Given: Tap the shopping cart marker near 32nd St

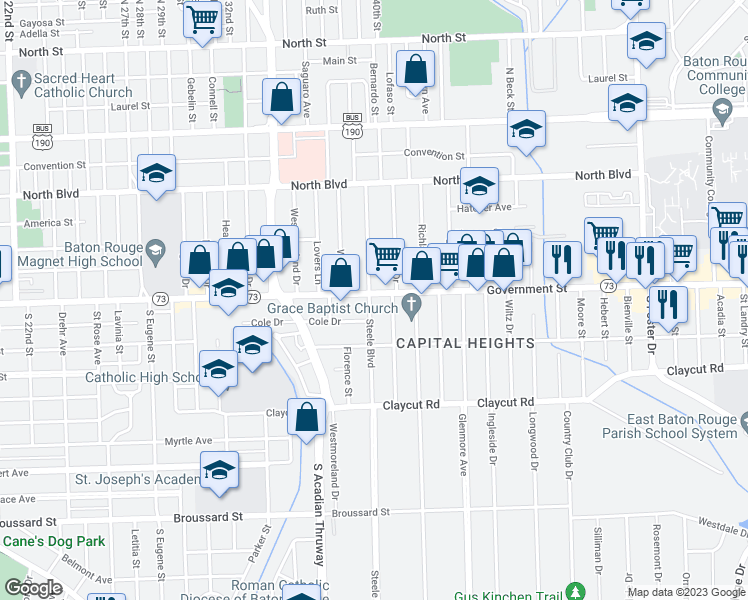Looking at the screenshot, I should [203, 22].
